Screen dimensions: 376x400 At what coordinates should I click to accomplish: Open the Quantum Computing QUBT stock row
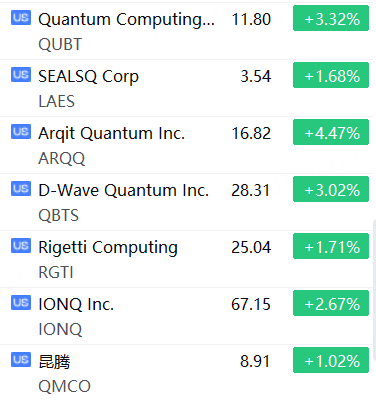(187, 31)
